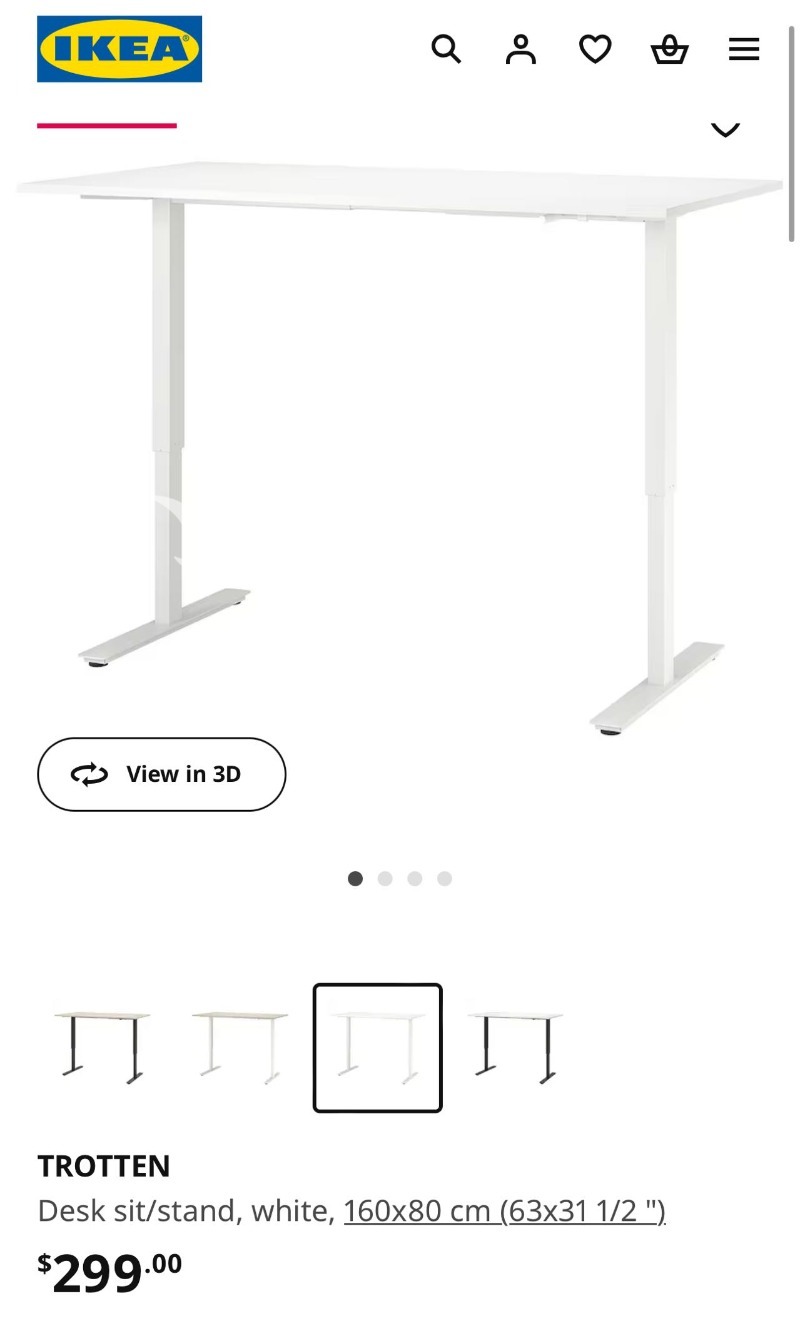This screenshot has width=800, height=1335.
Task: Select beige top with black legs variant
Action: point(102,1047)
